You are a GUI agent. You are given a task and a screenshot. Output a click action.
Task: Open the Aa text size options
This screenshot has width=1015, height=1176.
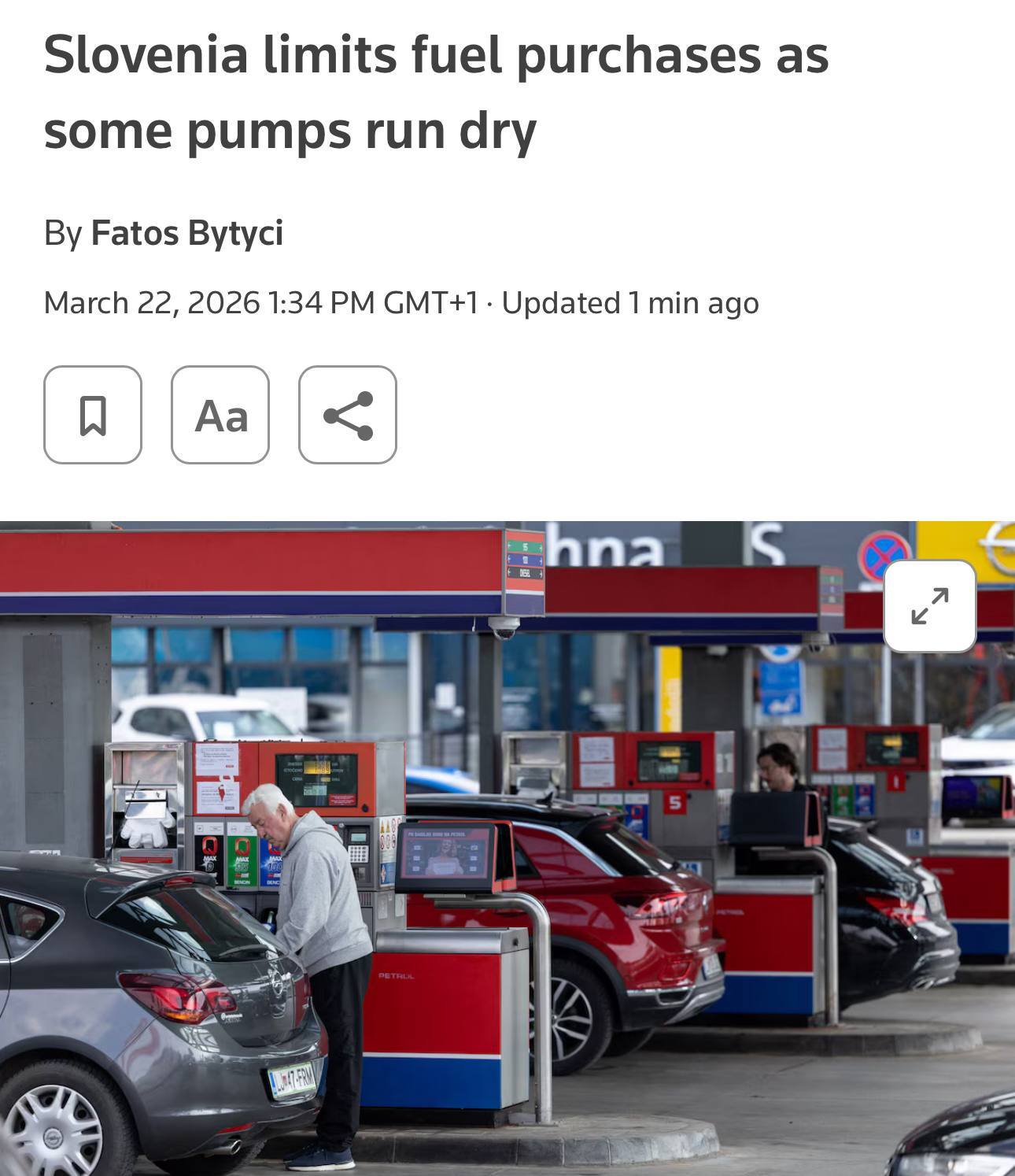coord(220,415)
